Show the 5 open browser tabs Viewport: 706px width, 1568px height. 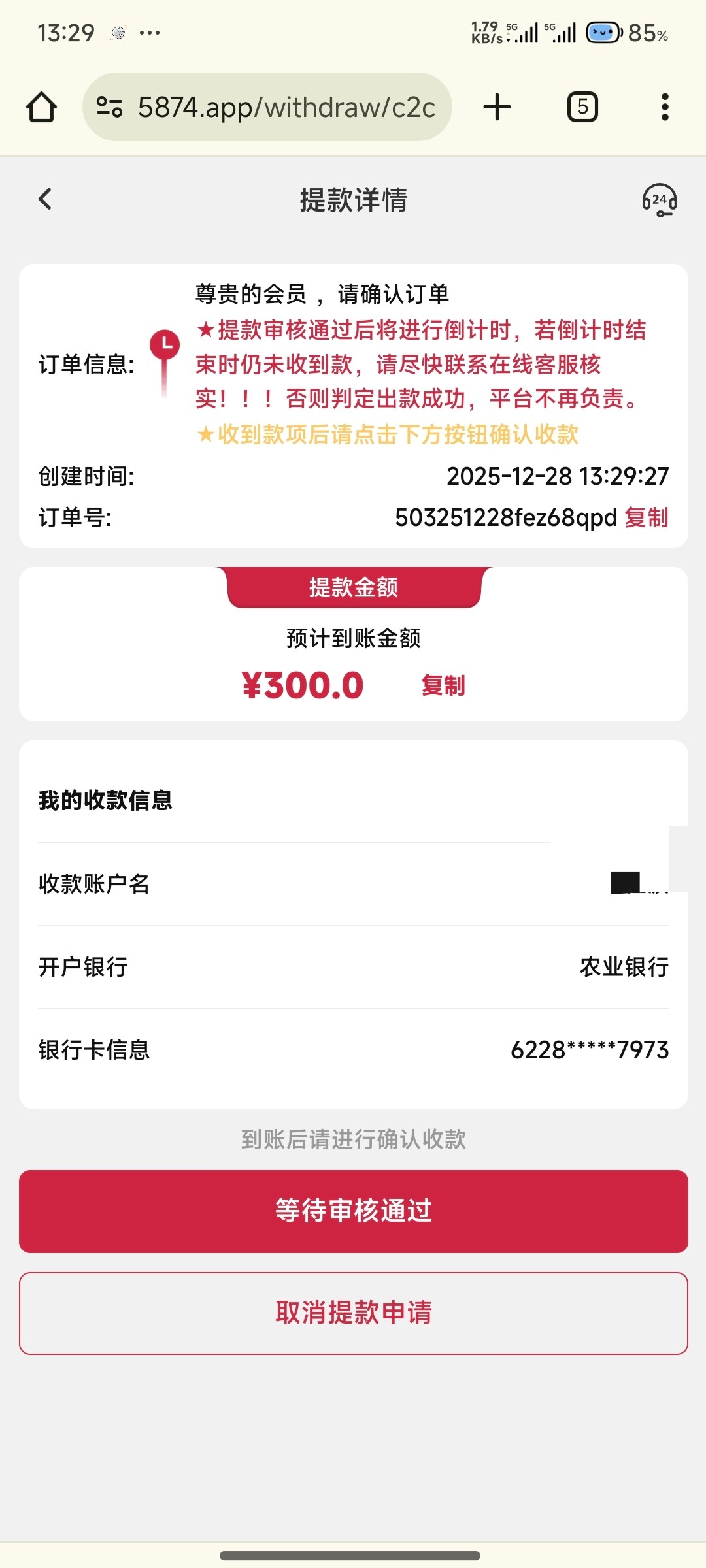tap(582, 107)
